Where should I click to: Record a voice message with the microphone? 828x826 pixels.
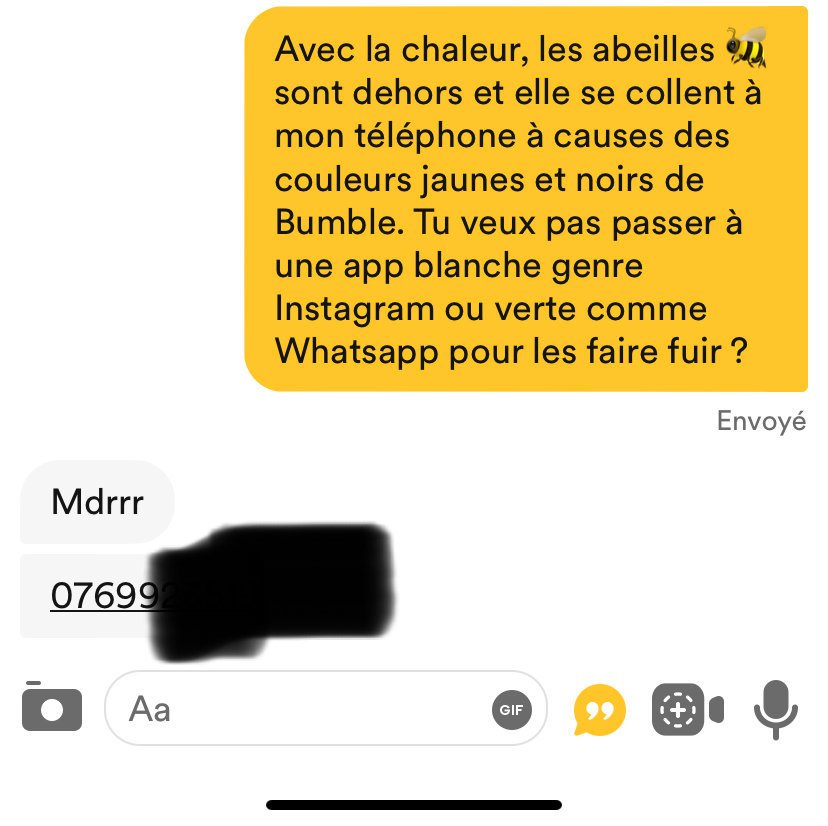[x=775, y=709]
